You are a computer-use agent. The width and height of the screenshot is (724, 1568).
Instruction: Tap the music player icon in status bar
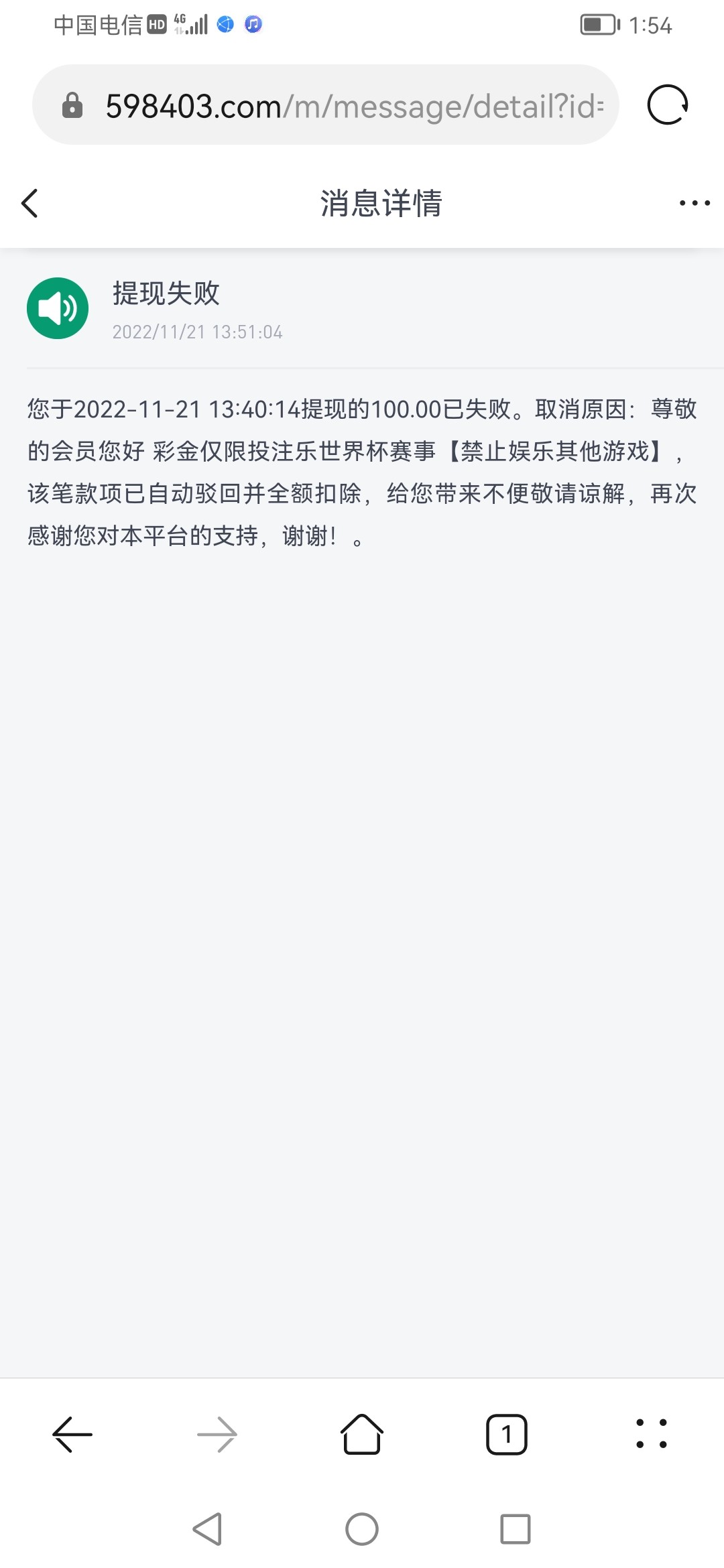pyautogui.click(x=253, y=24)
